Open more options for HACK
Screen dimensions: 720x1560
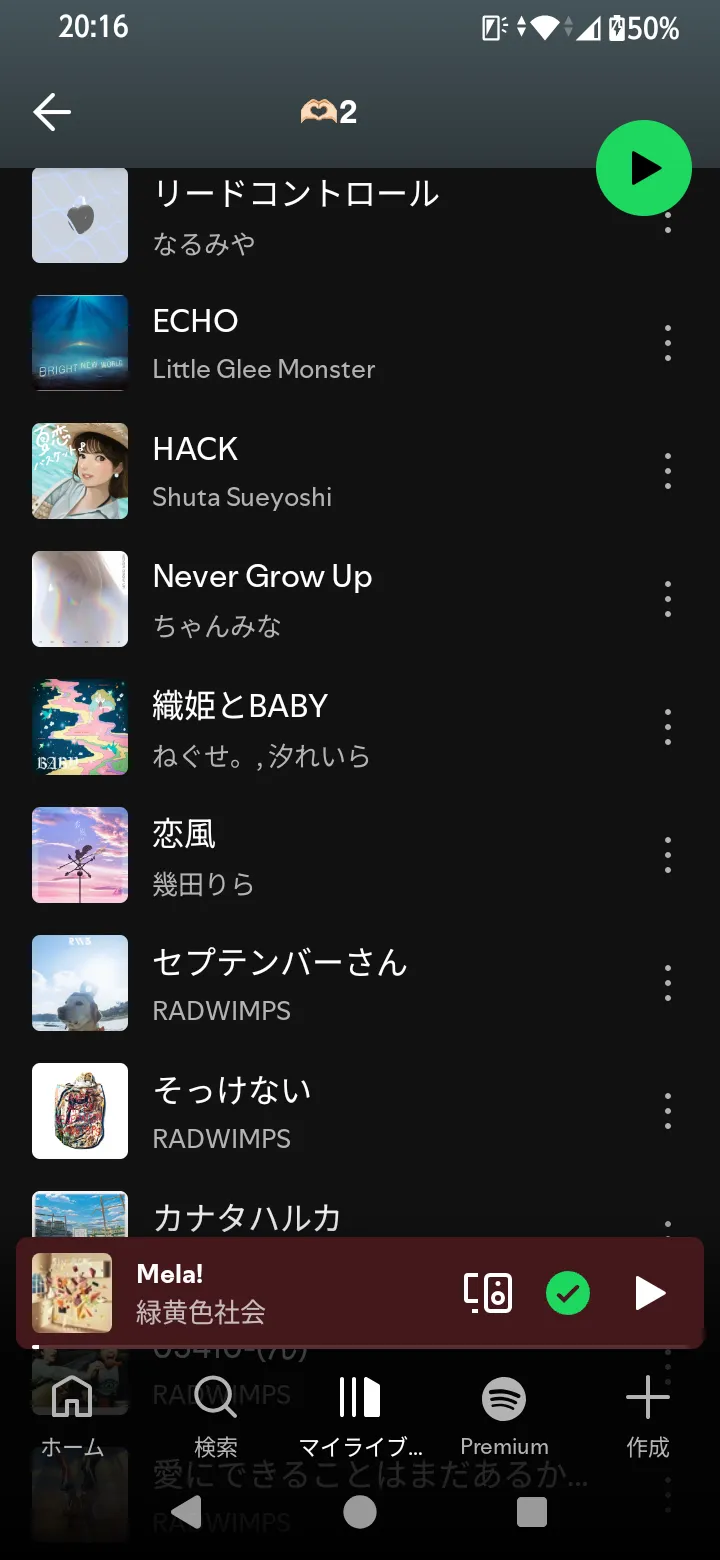pos(667,471)
